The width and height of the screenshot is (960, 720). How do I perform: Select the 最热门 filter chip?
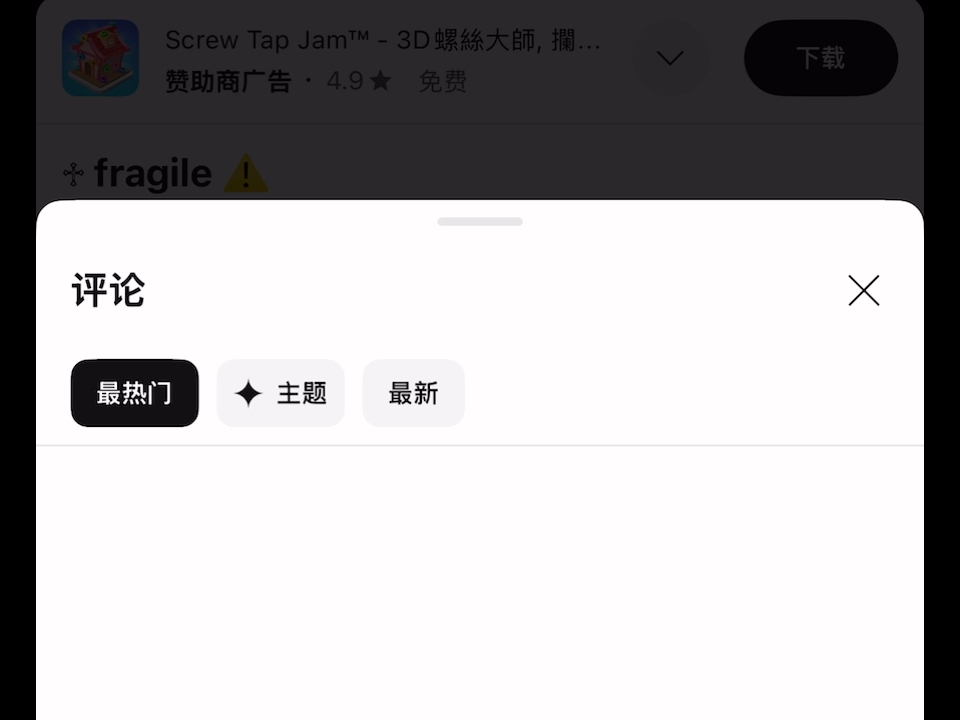coord(135,393)
